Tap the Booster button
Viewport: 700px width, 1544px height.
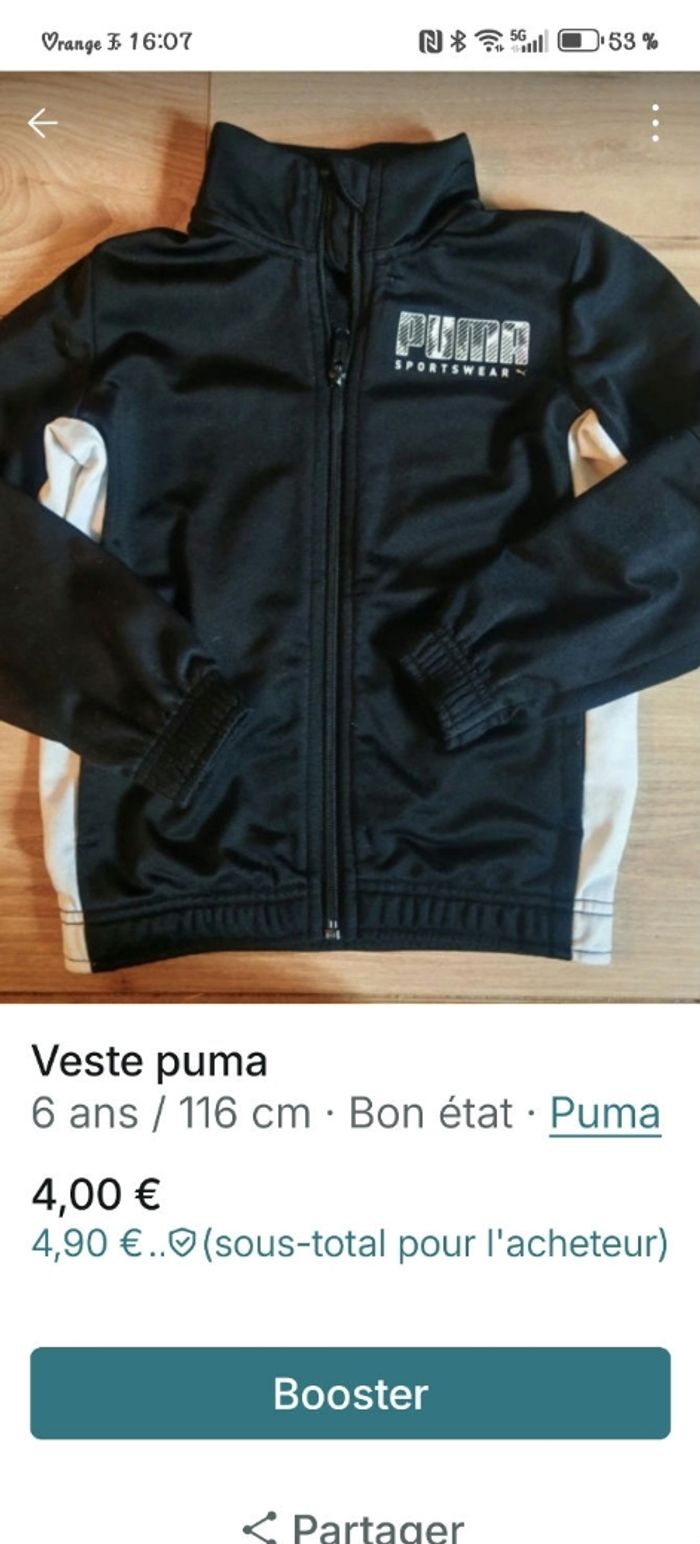pos(350,1393)
